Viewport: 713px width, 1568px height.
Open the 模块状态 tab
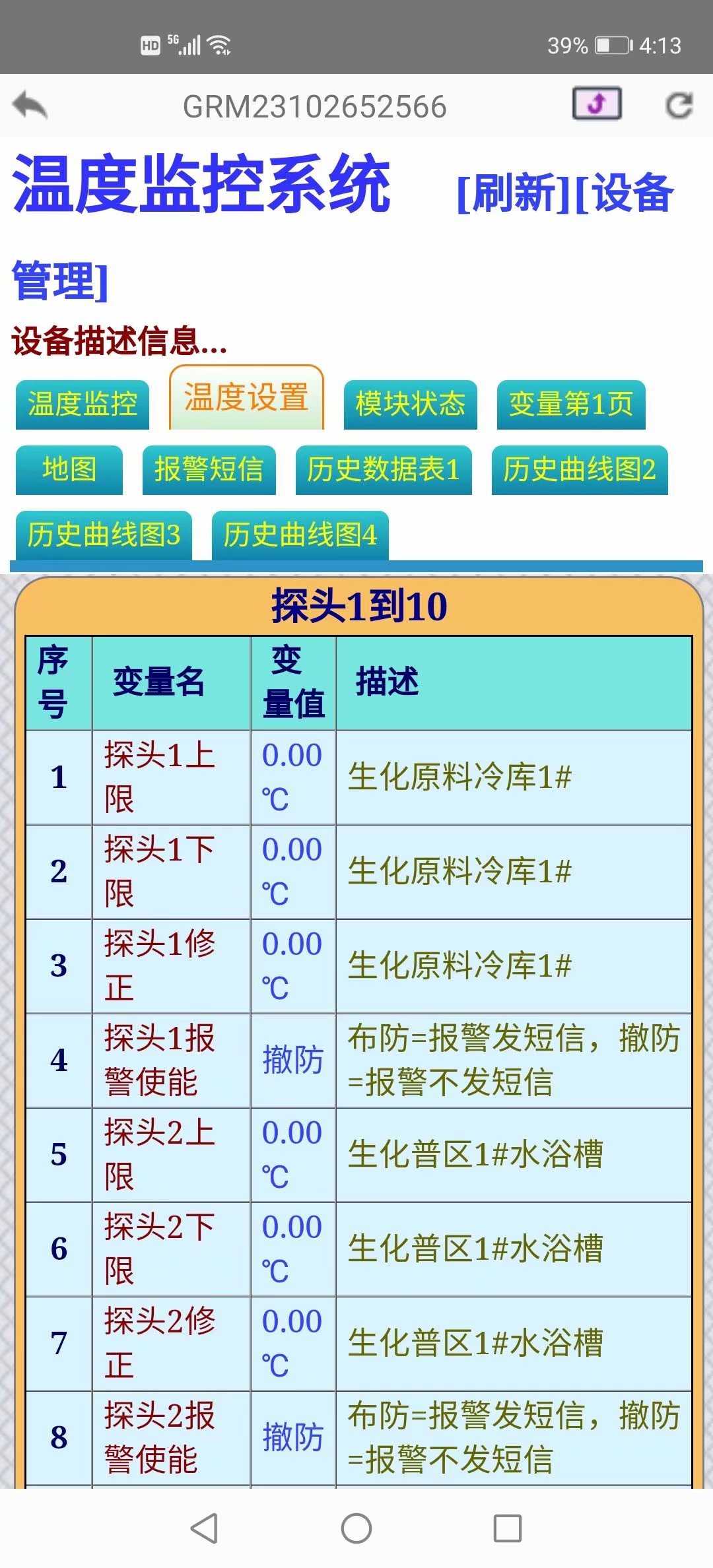click(x=410, y=404)
